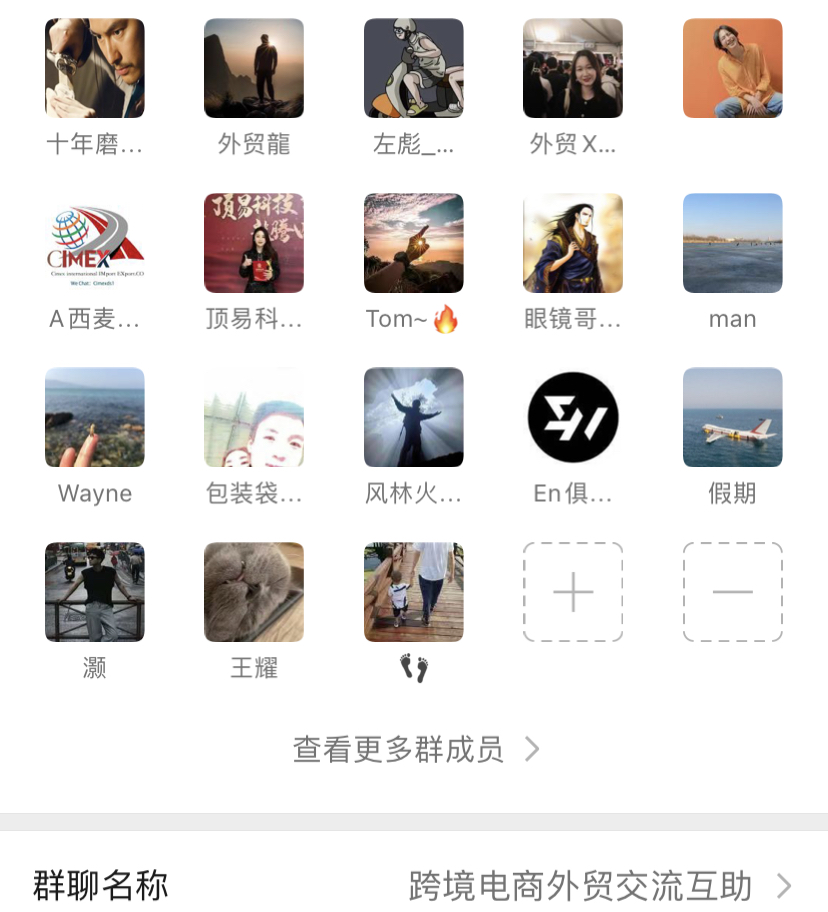Image resolution: width=828 pixels, height=912 pixels.
Task: Tap the plus button to add members
Action: pos(573,592)
